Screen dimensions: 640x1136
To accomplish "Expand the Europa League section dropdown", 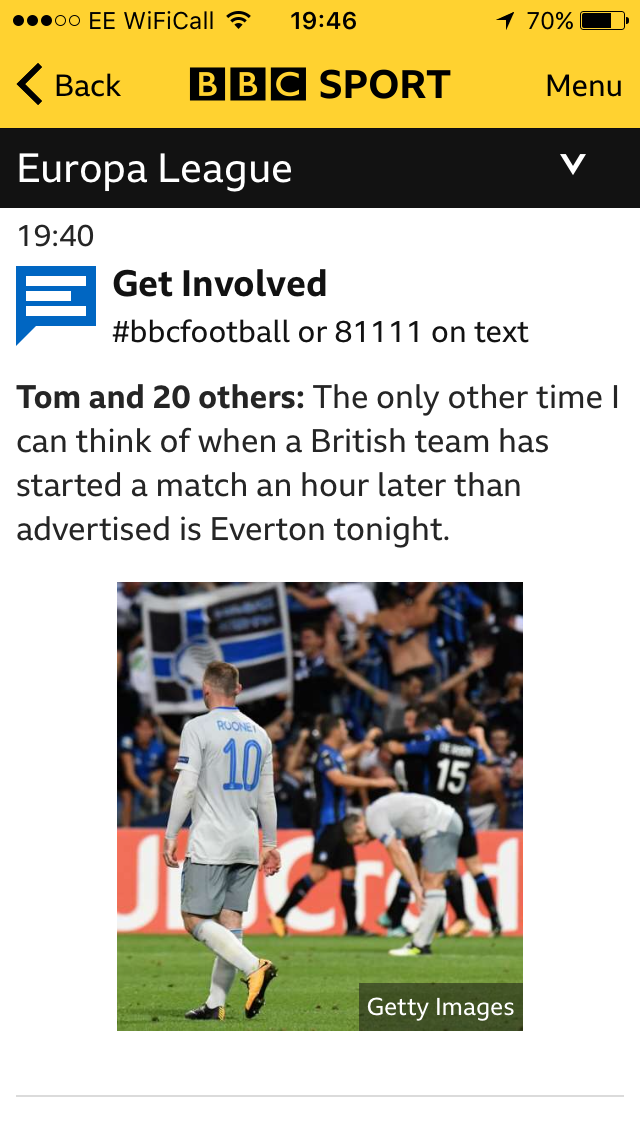I will click(x=572, y=165).
